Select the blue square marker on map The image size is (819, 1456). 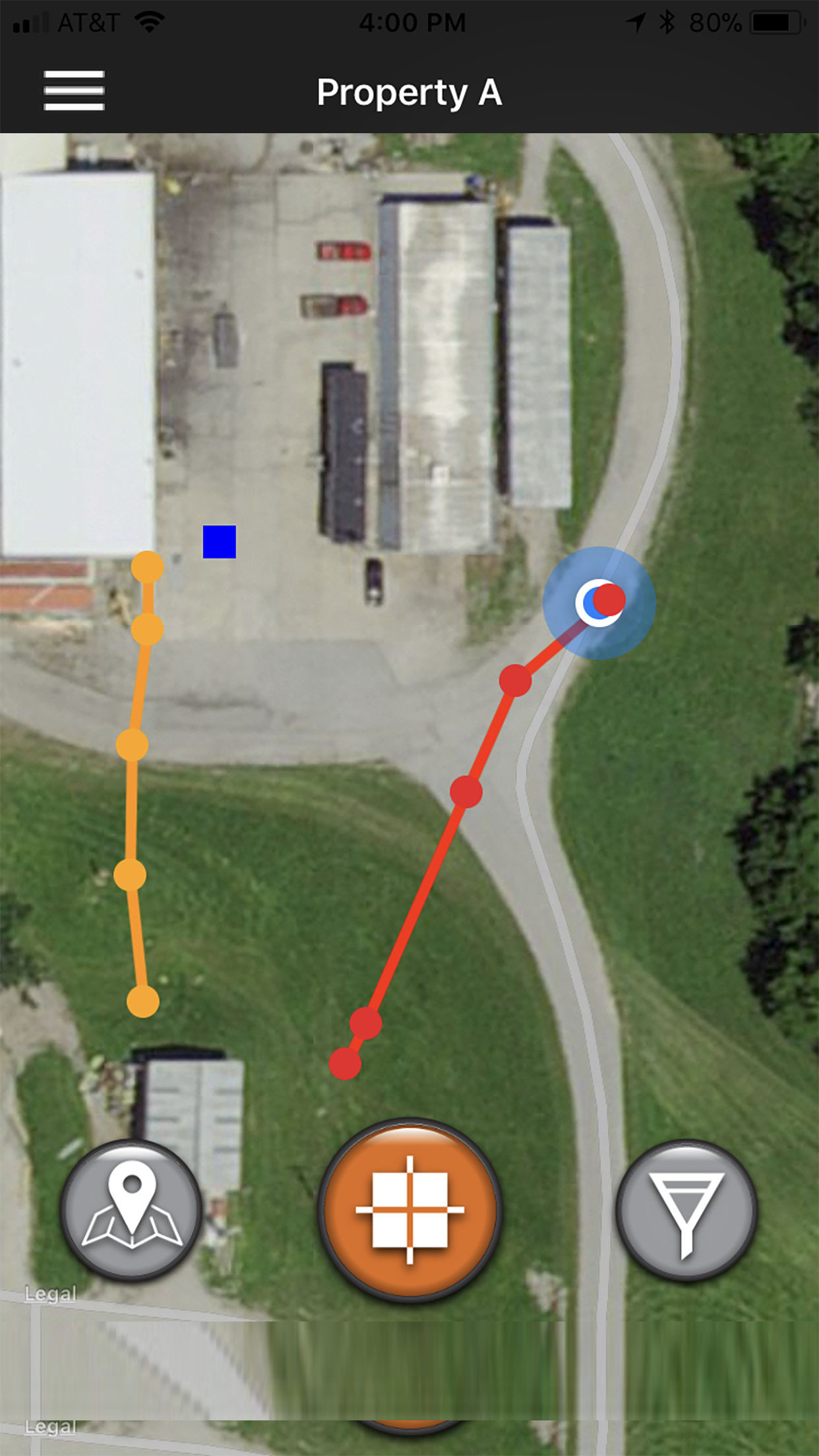(x=219, y=542)
